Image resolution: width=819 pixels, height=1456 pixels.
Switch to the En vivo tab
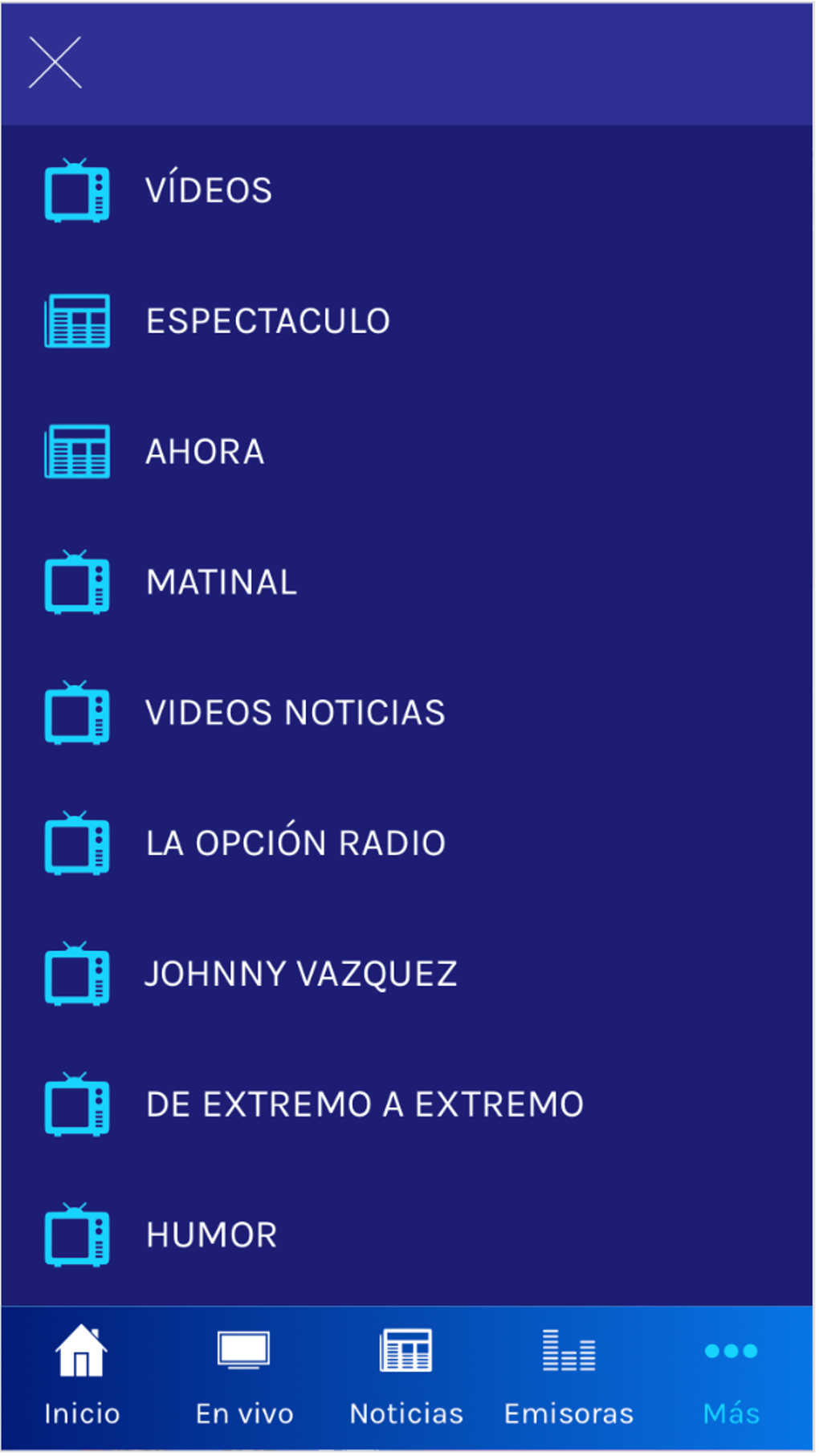tap(245, 1381)
